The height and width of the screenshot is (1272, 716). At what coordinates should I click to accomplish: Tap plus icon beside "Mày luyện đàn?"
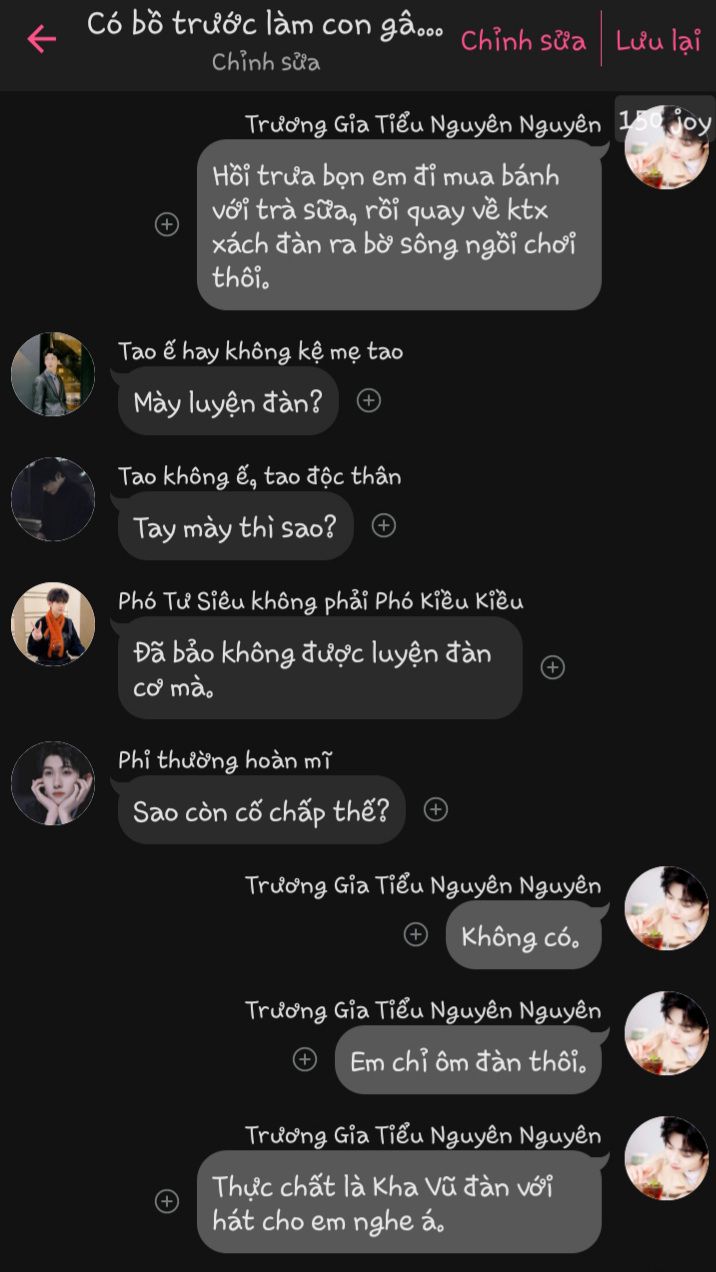369,400
